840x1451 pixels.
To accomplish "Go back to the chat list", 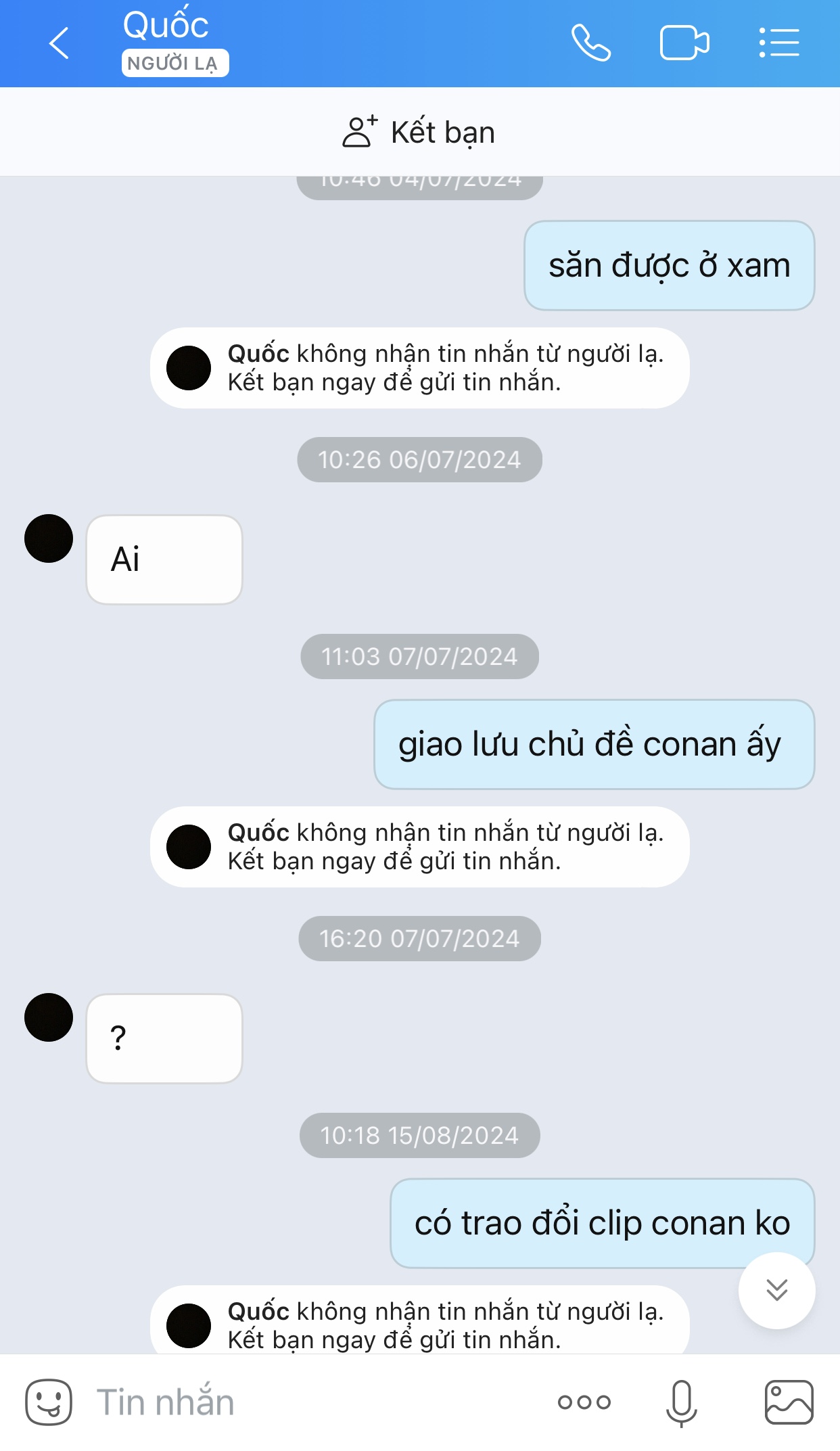I will tap(60, 43).
